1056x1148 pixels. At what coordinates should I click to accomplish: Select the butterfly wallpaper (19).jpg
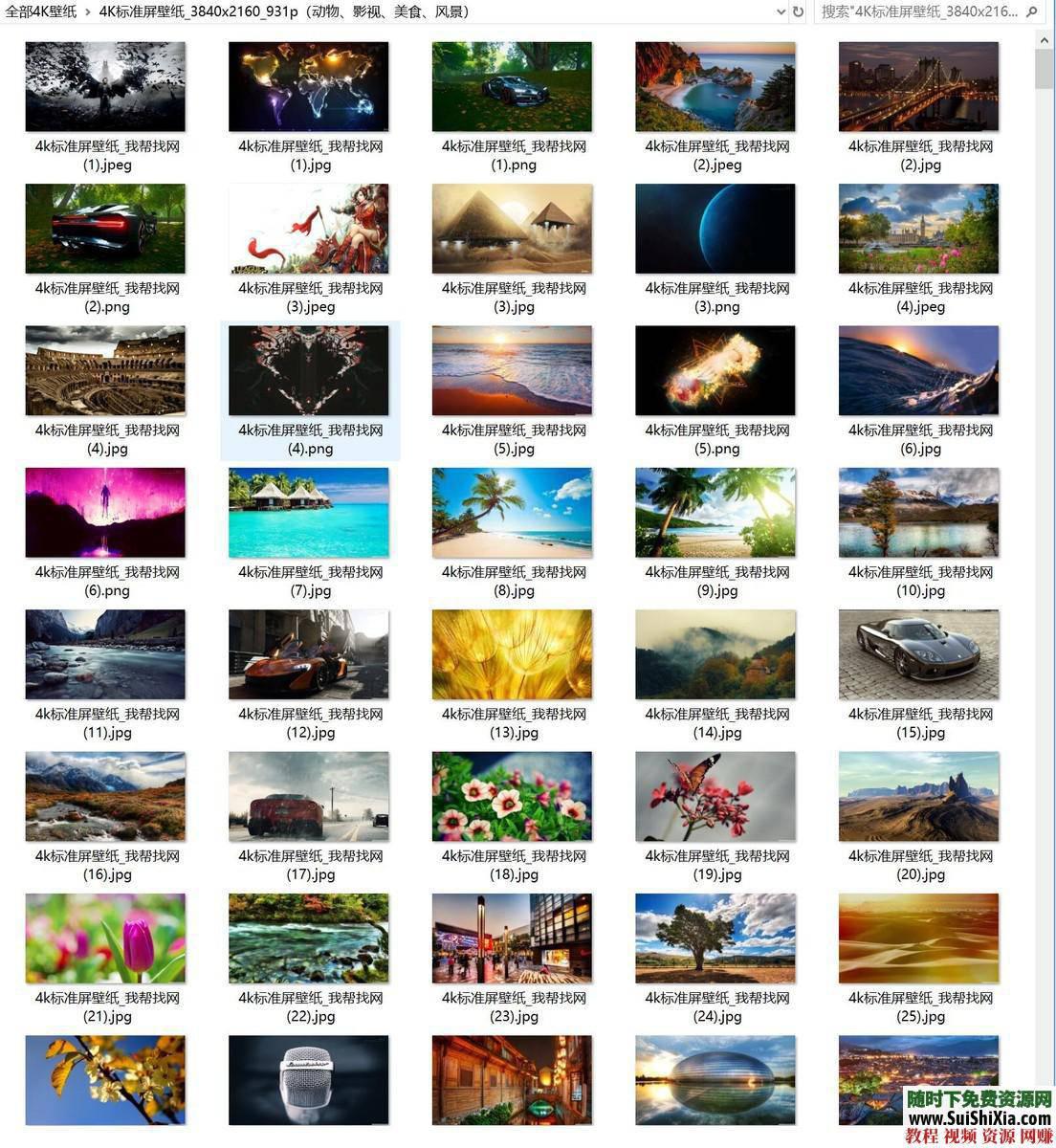(715, 797)
